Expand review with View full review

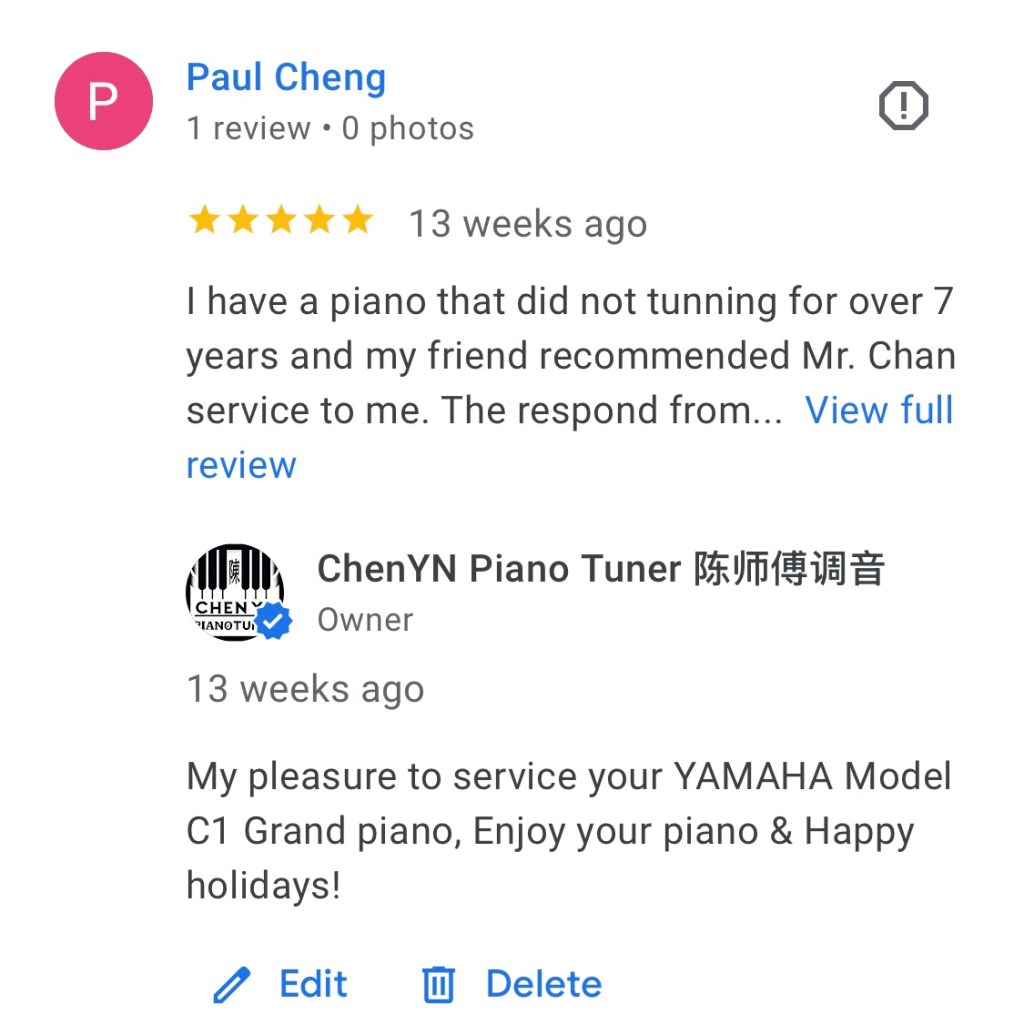878,411
